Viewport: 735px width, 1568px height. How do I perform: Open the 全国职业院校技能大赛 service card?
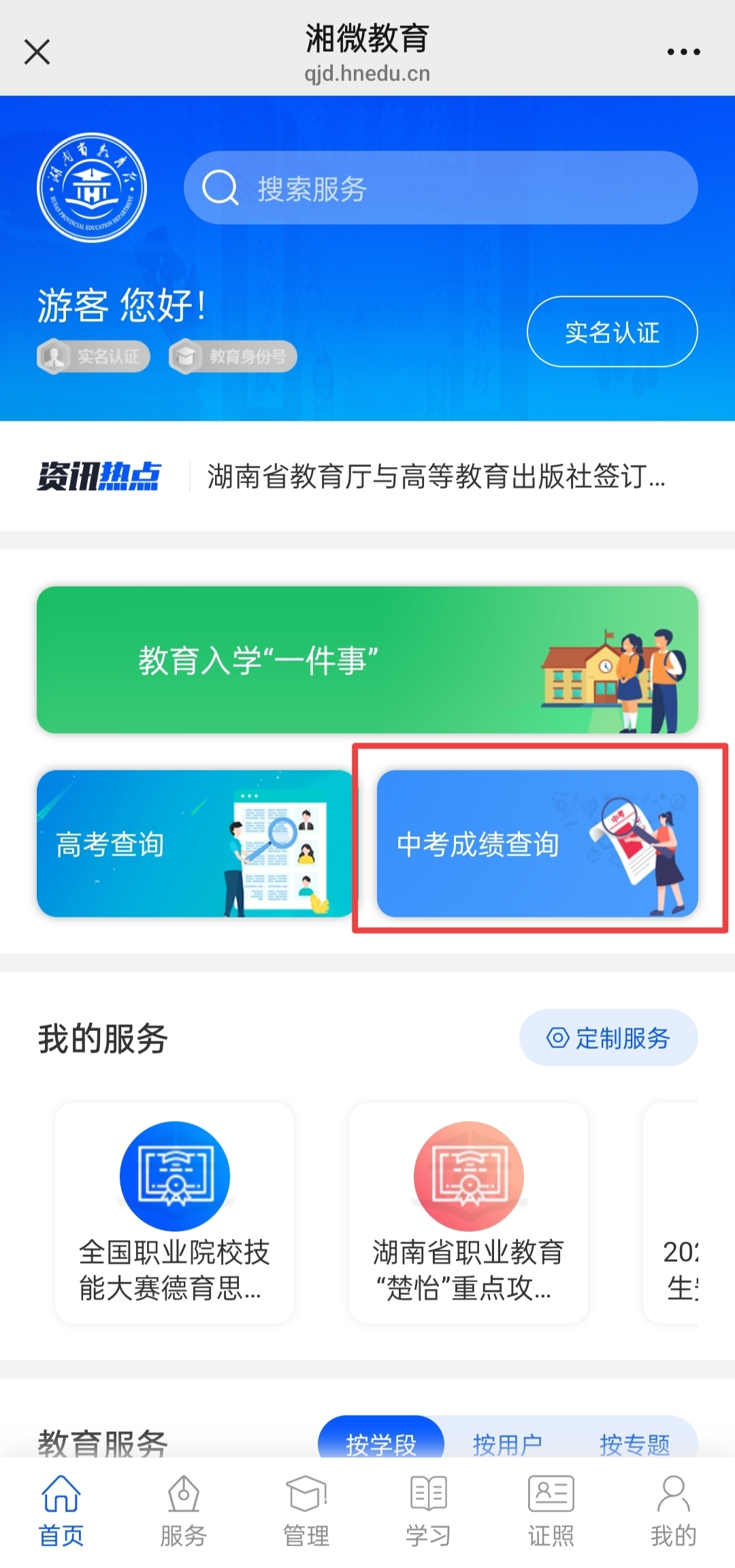(x=175, y=1213)
